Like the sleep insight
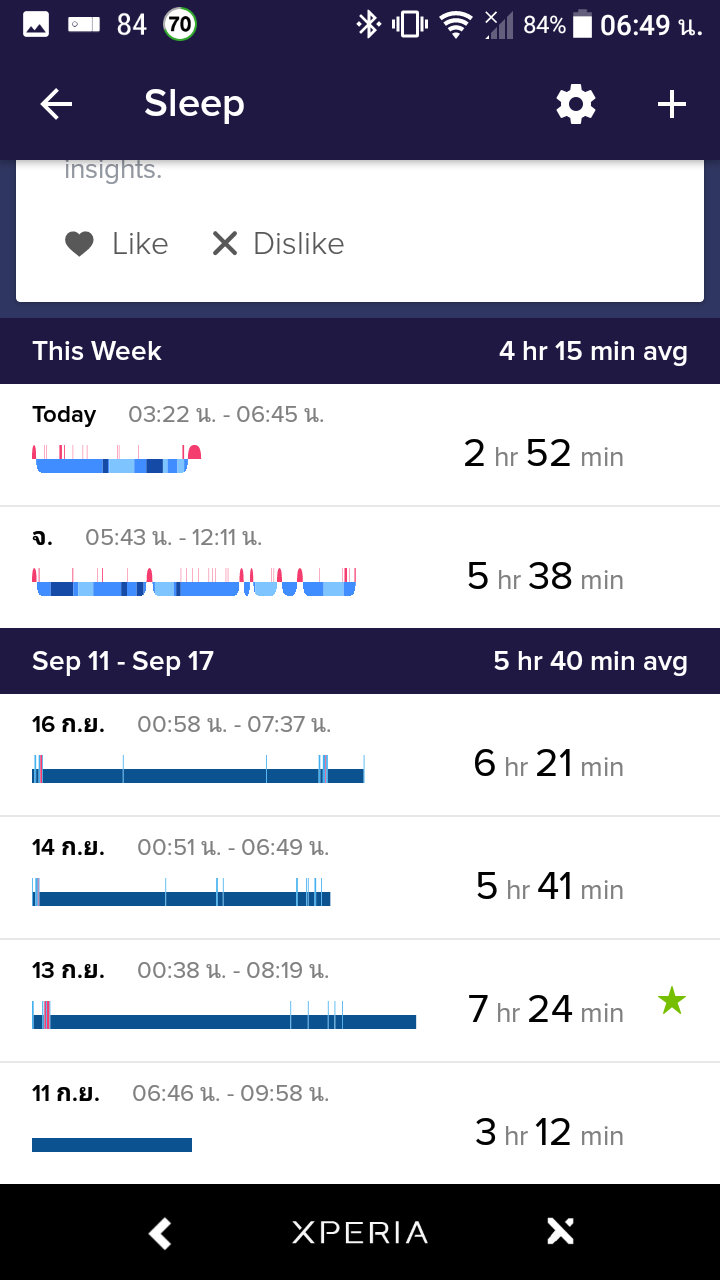 pyautogui.click(x=116, y=244)
